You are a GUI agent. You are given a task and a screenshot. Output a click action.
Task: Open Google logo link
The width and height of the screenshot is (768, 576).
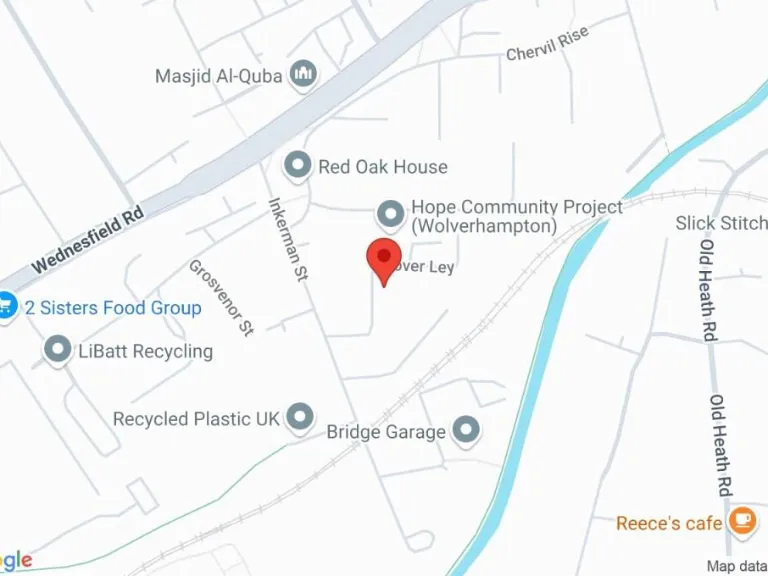coord(16,559)
